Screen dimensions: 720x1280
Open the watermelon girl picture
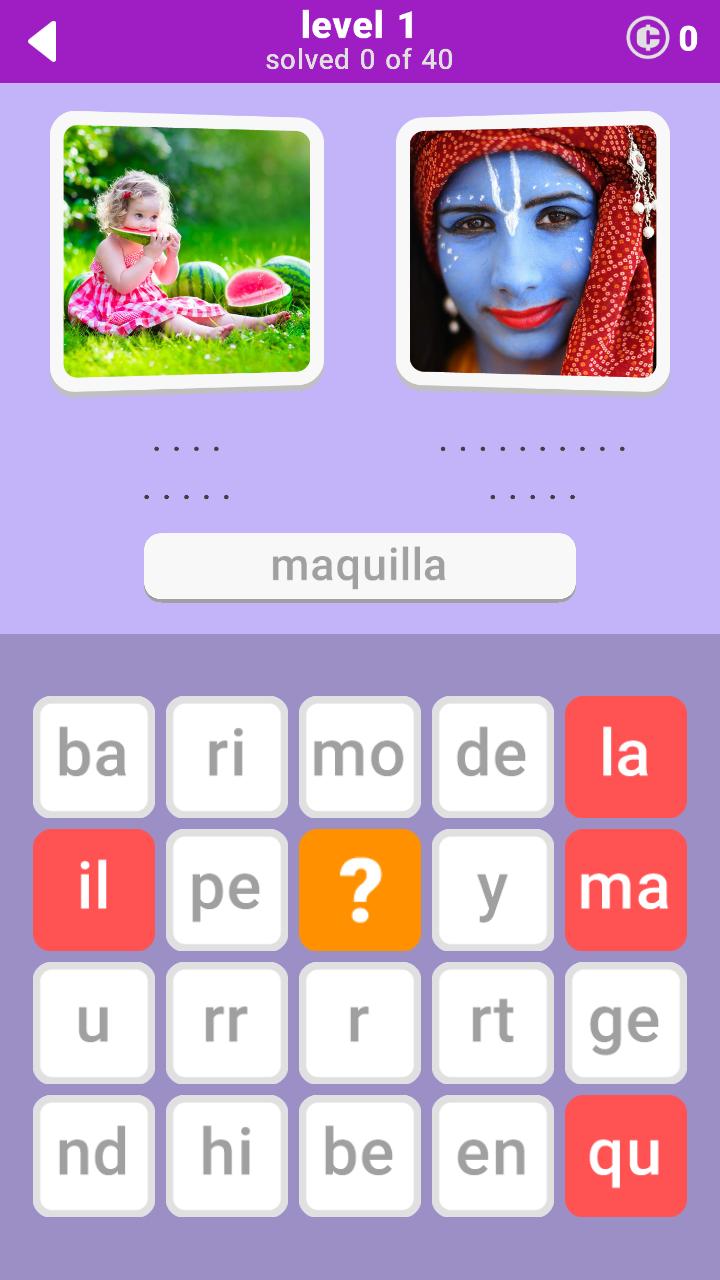[x=187, y=250]
